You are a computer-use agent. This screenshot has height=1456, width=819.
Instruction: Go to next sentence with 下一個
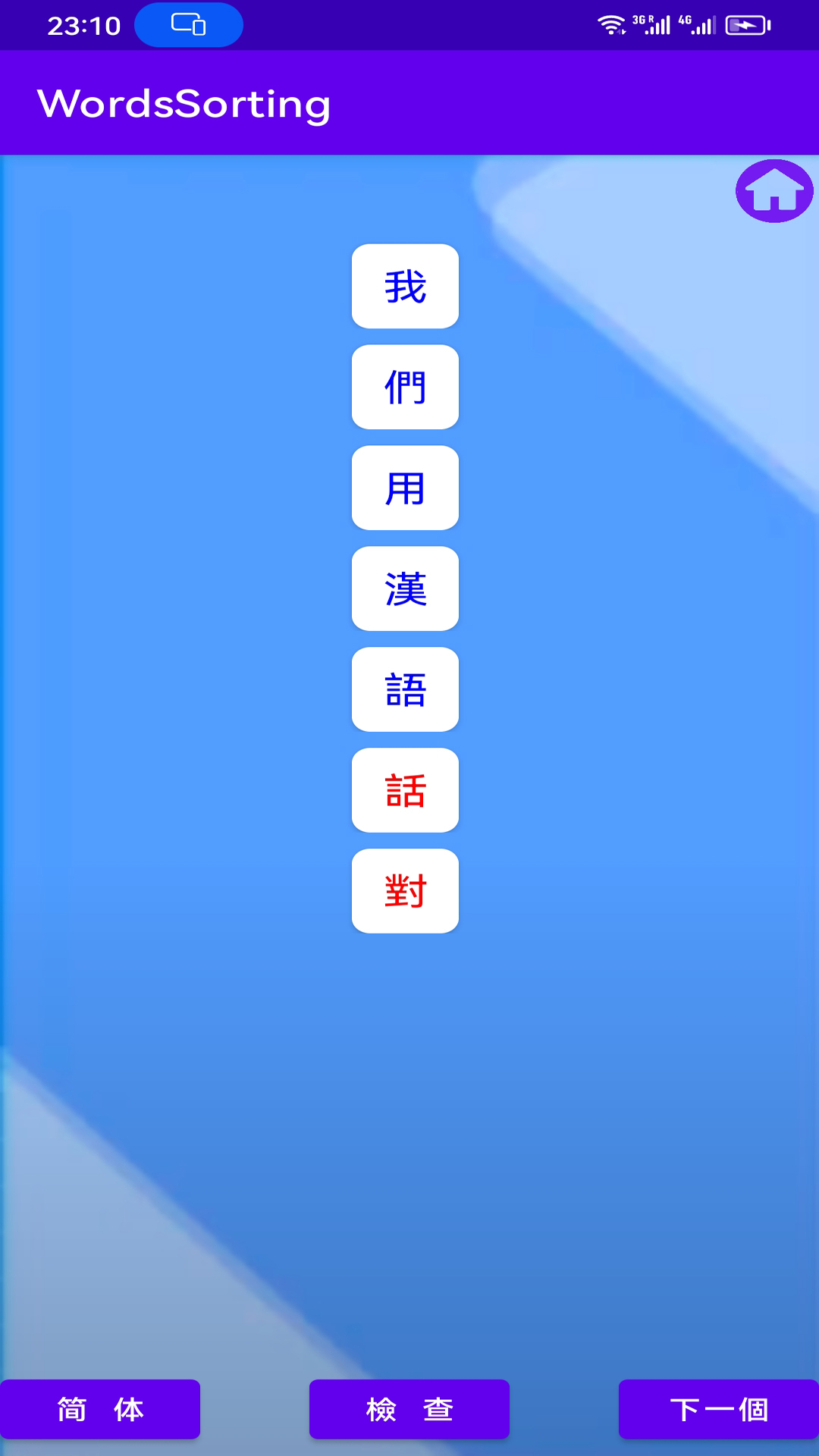click(718, 1410)
